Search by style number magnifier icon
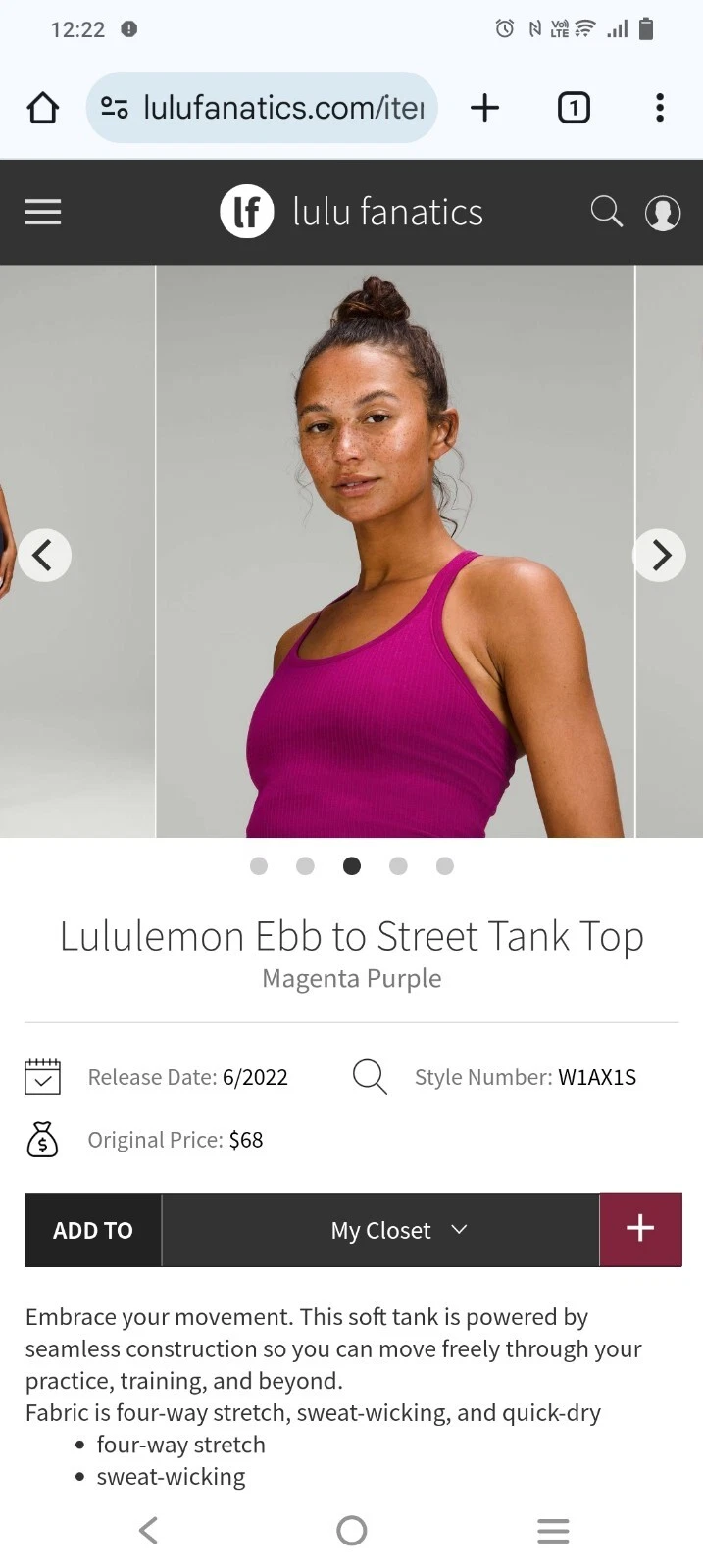703x1568 pixels. (x=370, y=1077)
